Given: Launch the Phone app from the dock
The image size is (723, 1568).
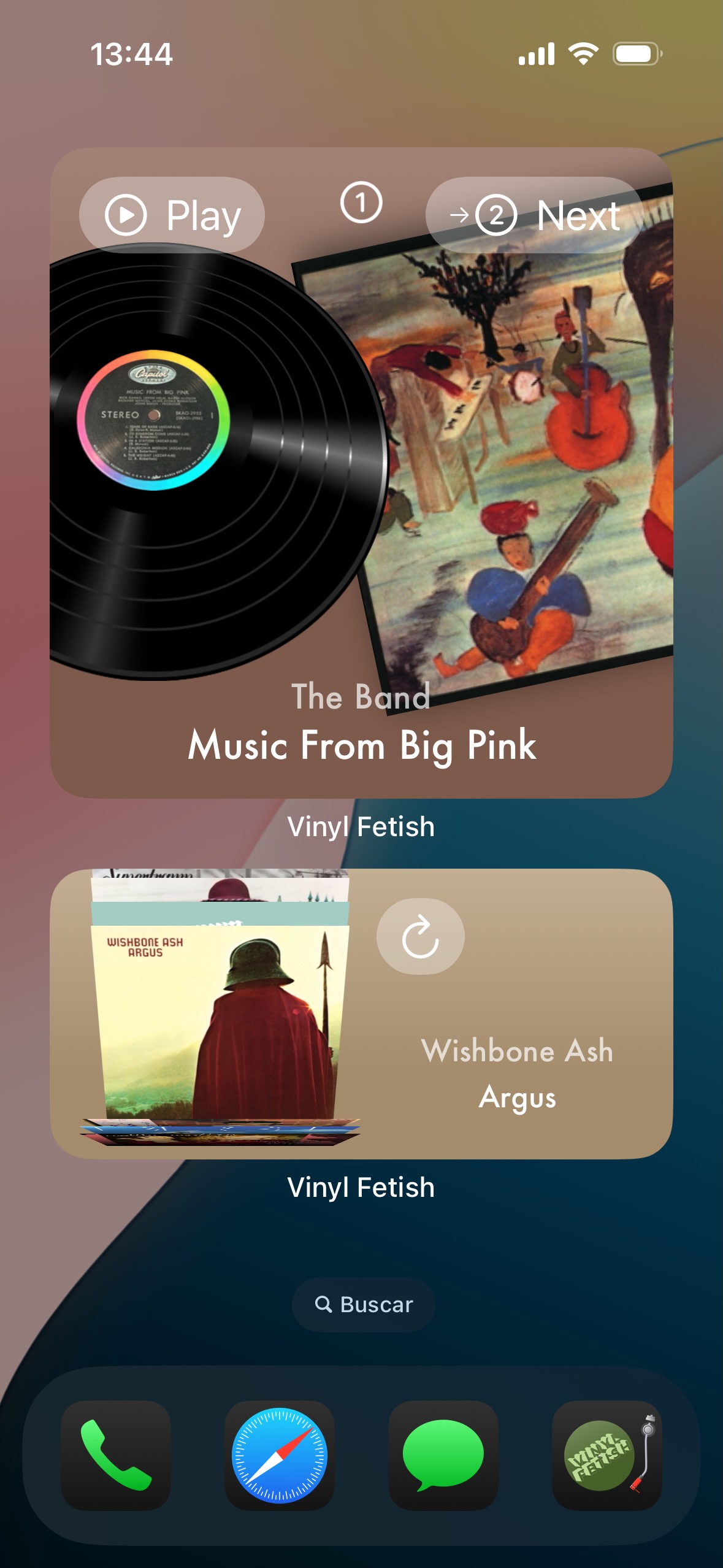Looking at the screenshot, I should 116,1455.
